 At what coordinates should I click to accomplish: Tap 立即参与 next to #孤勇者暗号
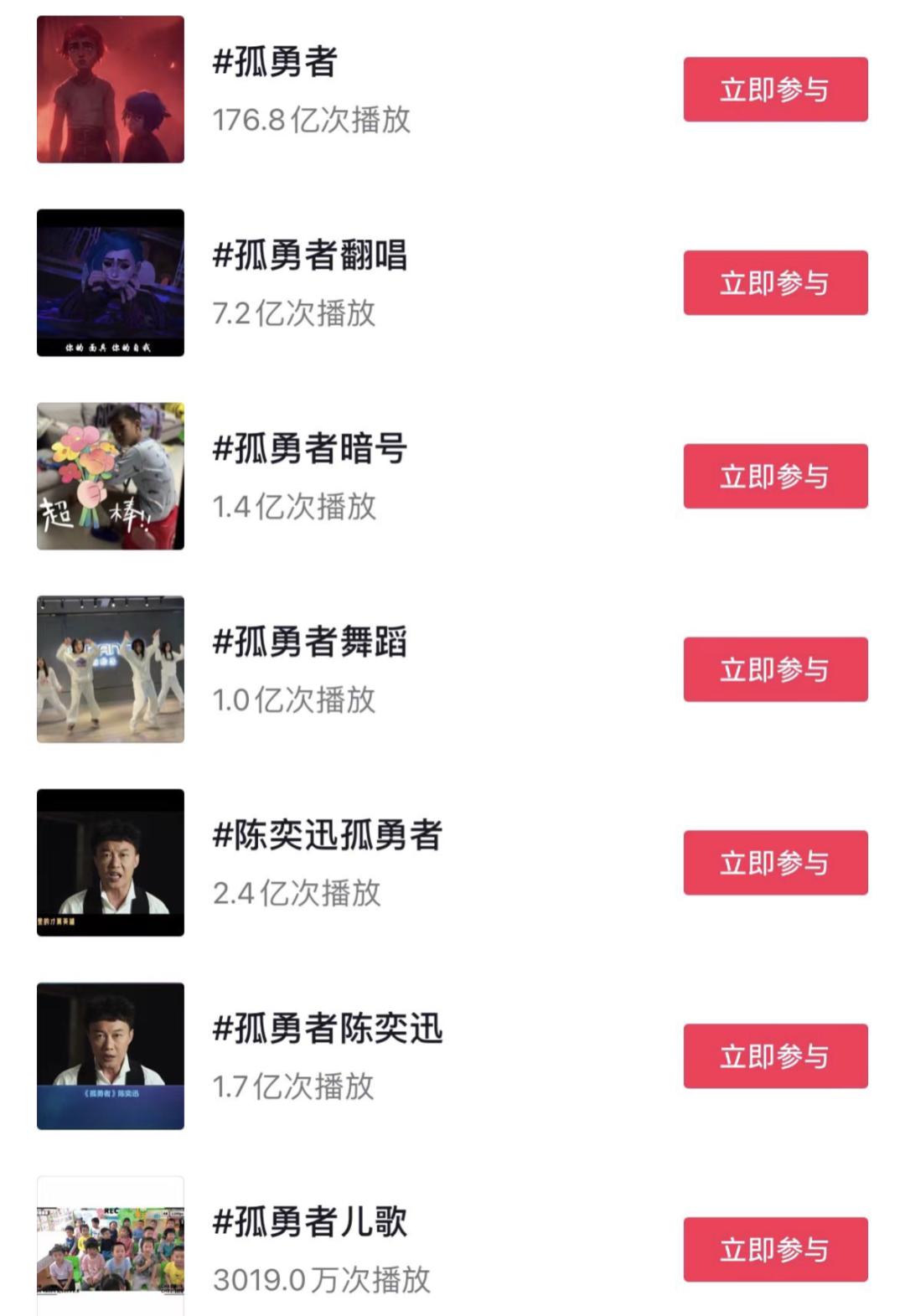[775, 477]
